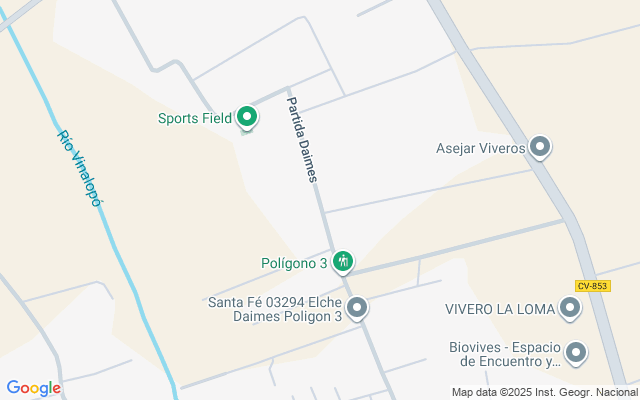Open the Polígono 3 restaurant marker

coord(343,263)
